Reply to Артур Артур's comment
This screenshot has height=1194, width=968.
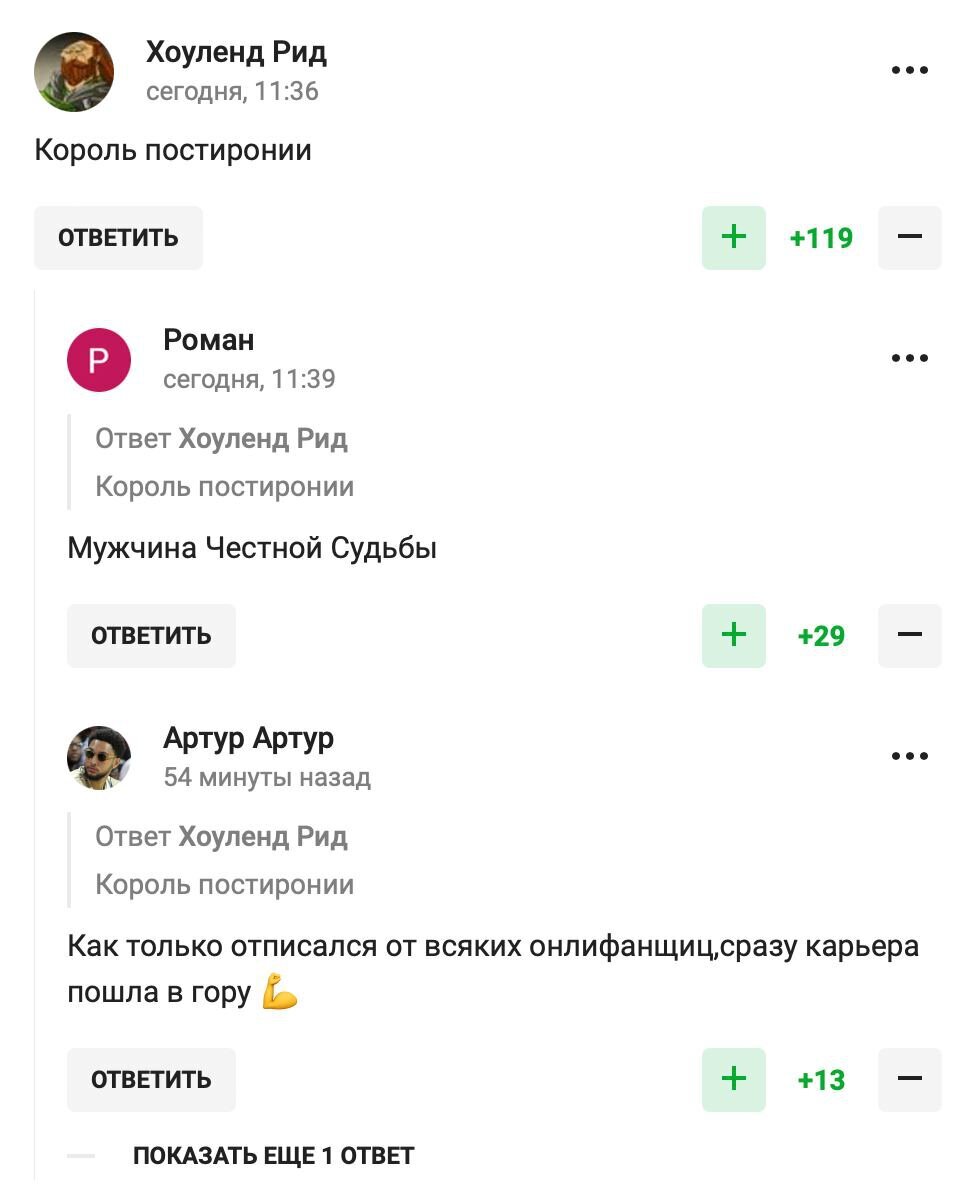(x=151, y=1079)
